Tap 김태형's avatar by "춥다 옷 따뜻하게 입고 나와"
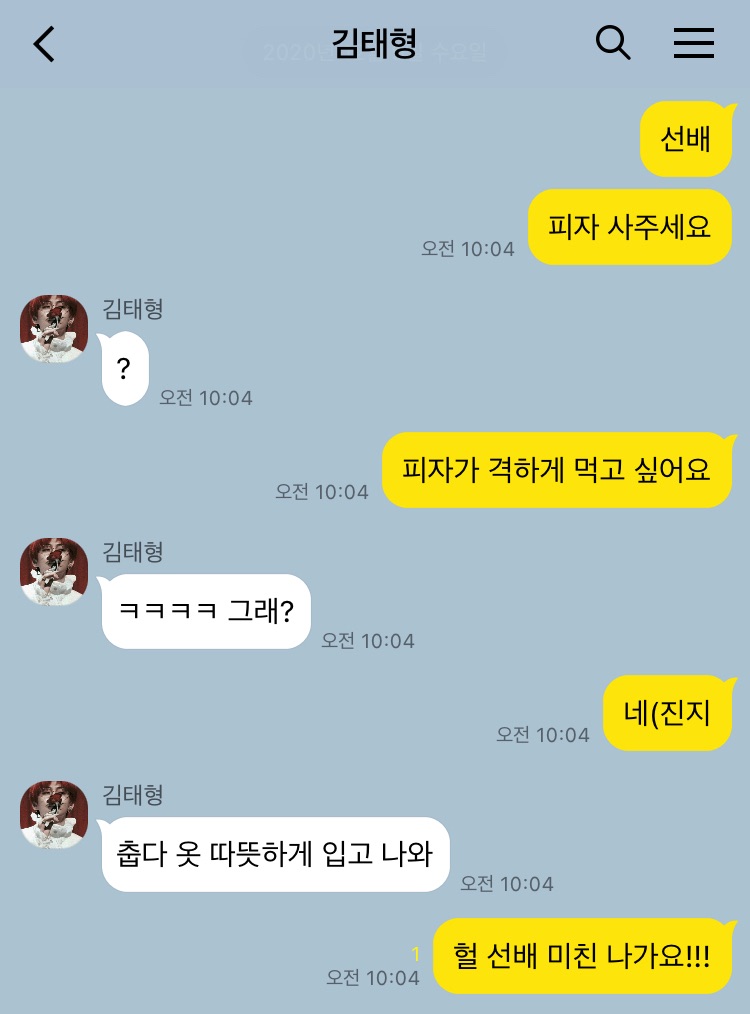Screen dimensions: 750x1014 click(x=54, y=815)
